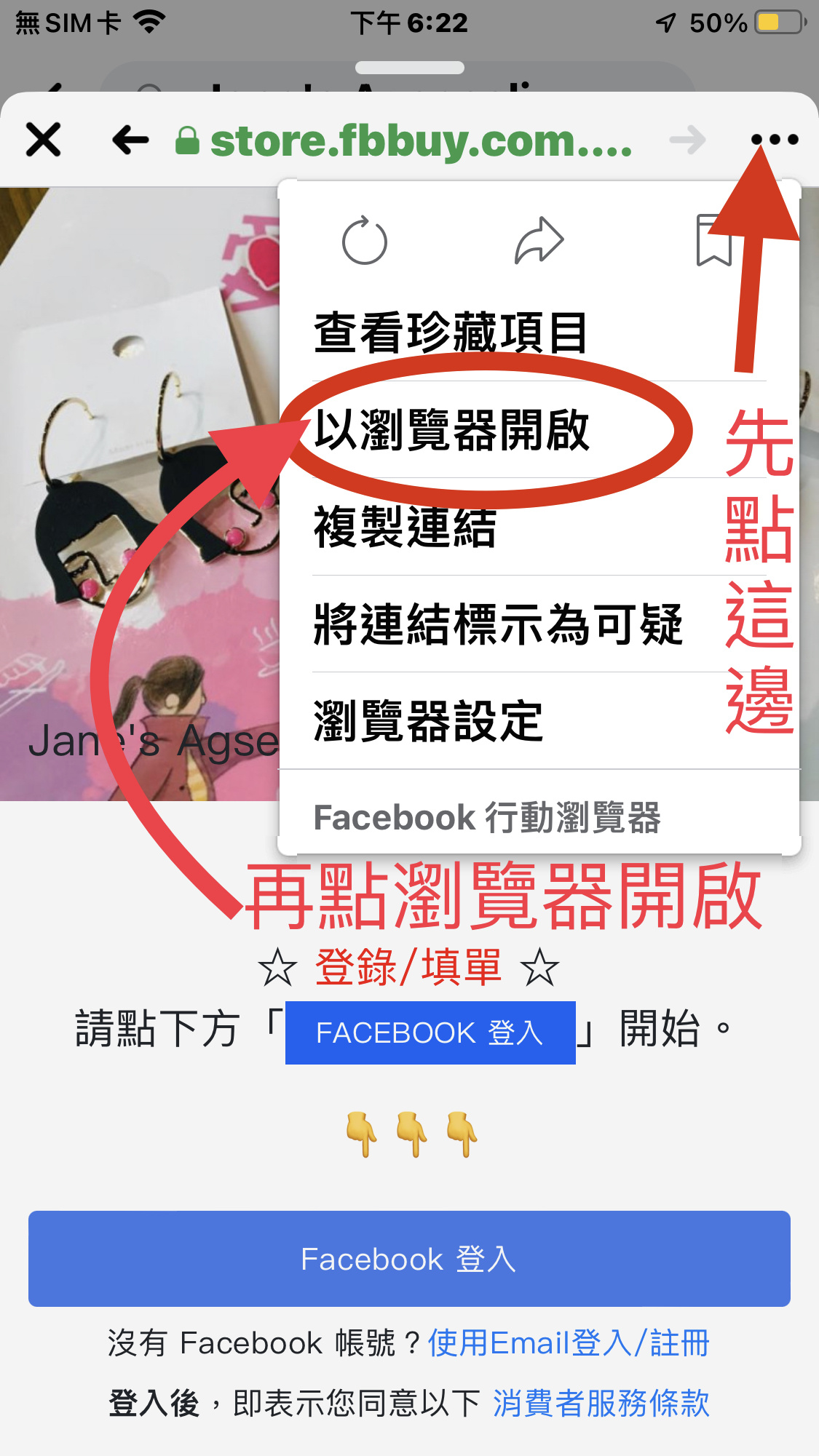Share the page via share arrow icon

539,241
